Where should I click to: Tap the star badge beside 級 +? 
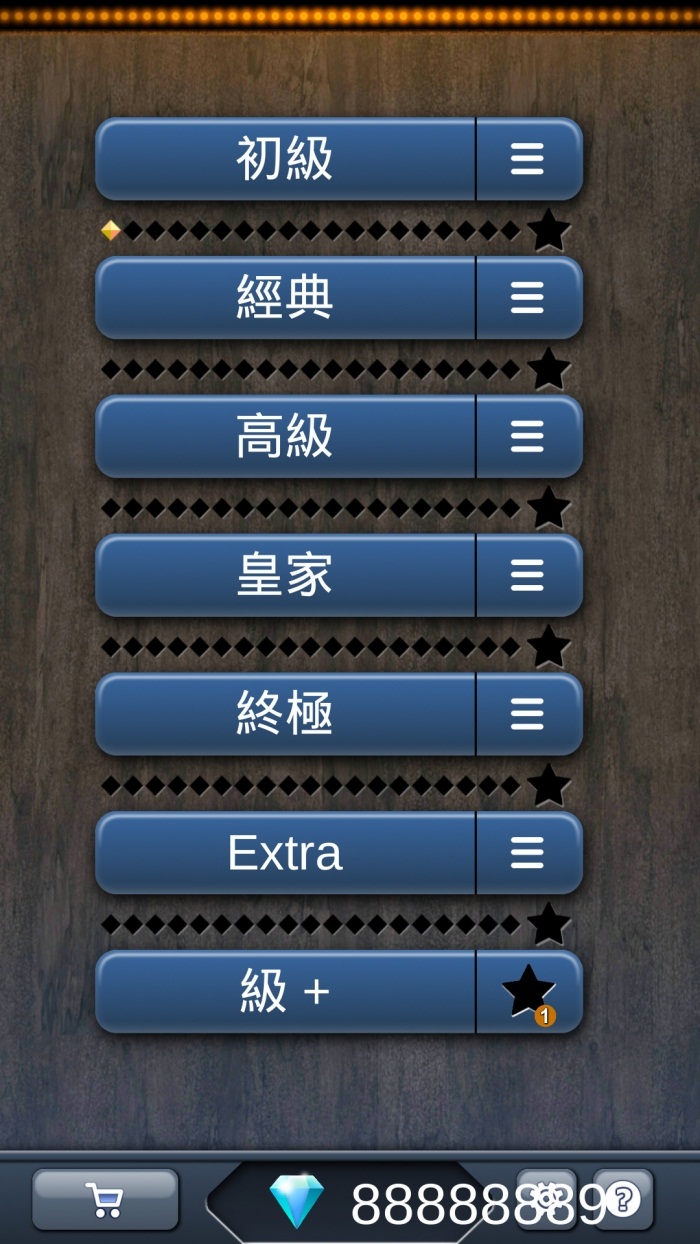click(x=528, y=992)
